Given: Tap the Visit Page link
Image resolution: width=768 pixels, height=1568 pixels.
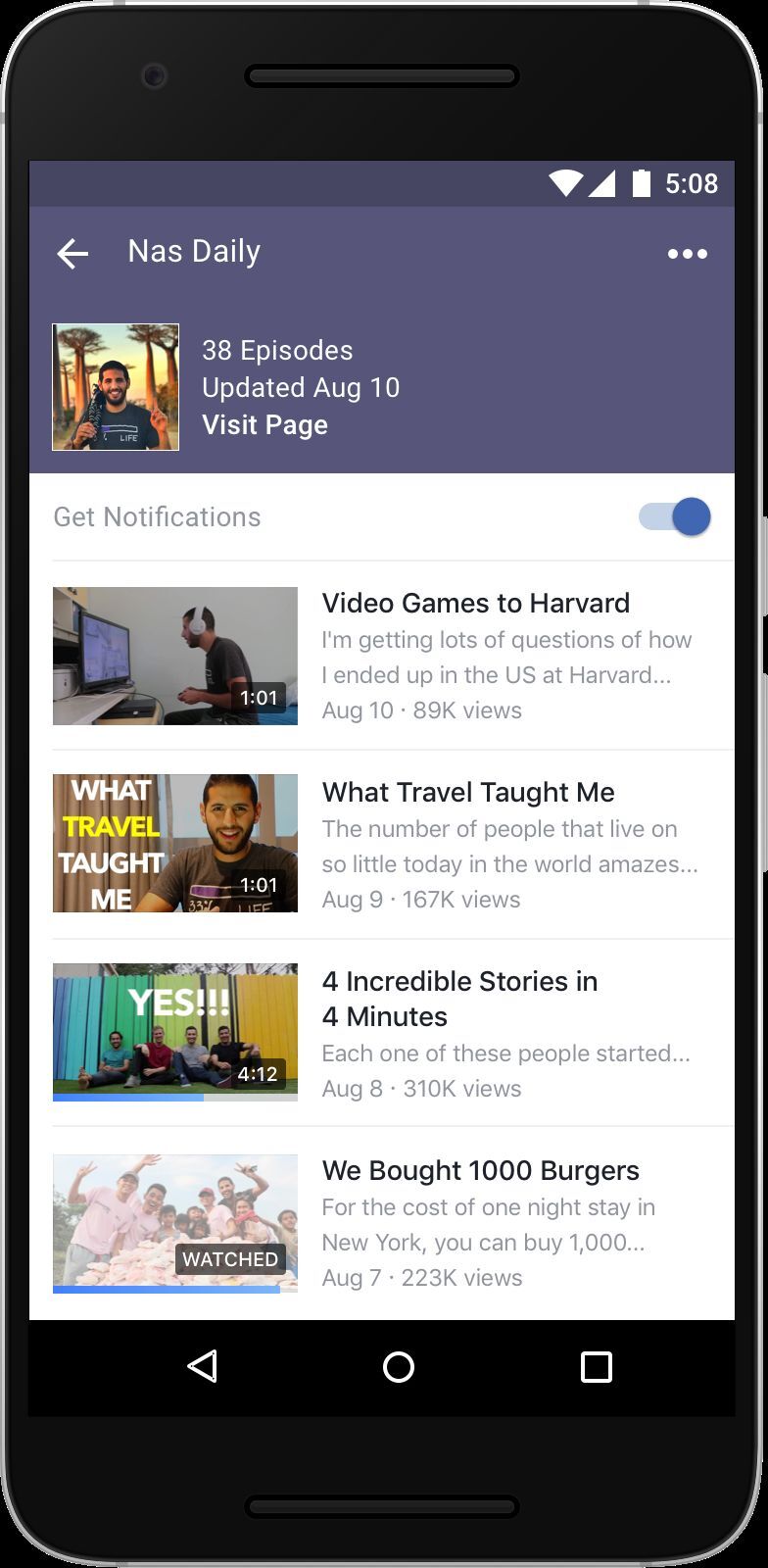Looking at the screenshot, I should pyautogui.click(x=264, y=425).
